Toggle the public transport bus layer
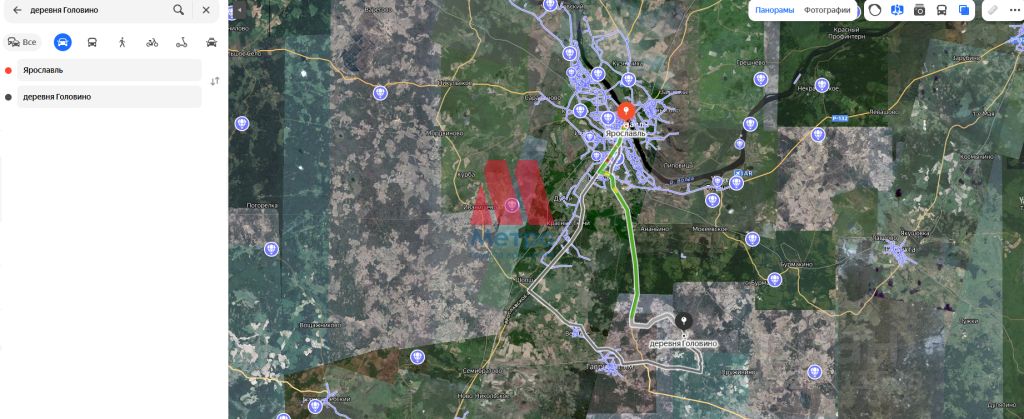This screenshot has width=1024, height=419. pyautogui.click(x=942, y=10)
